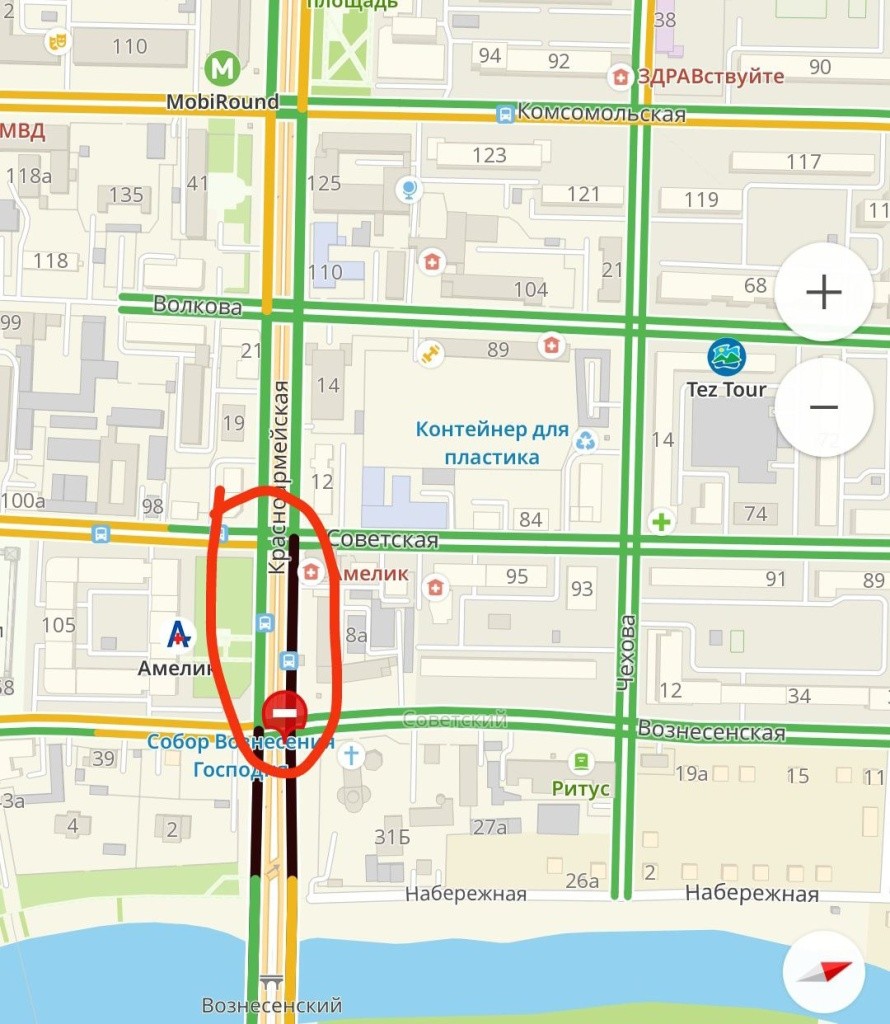Screen dimensions: 890x1024
Task: Open the Собор Вознесения Господня church marker
Action: (350, 755)
